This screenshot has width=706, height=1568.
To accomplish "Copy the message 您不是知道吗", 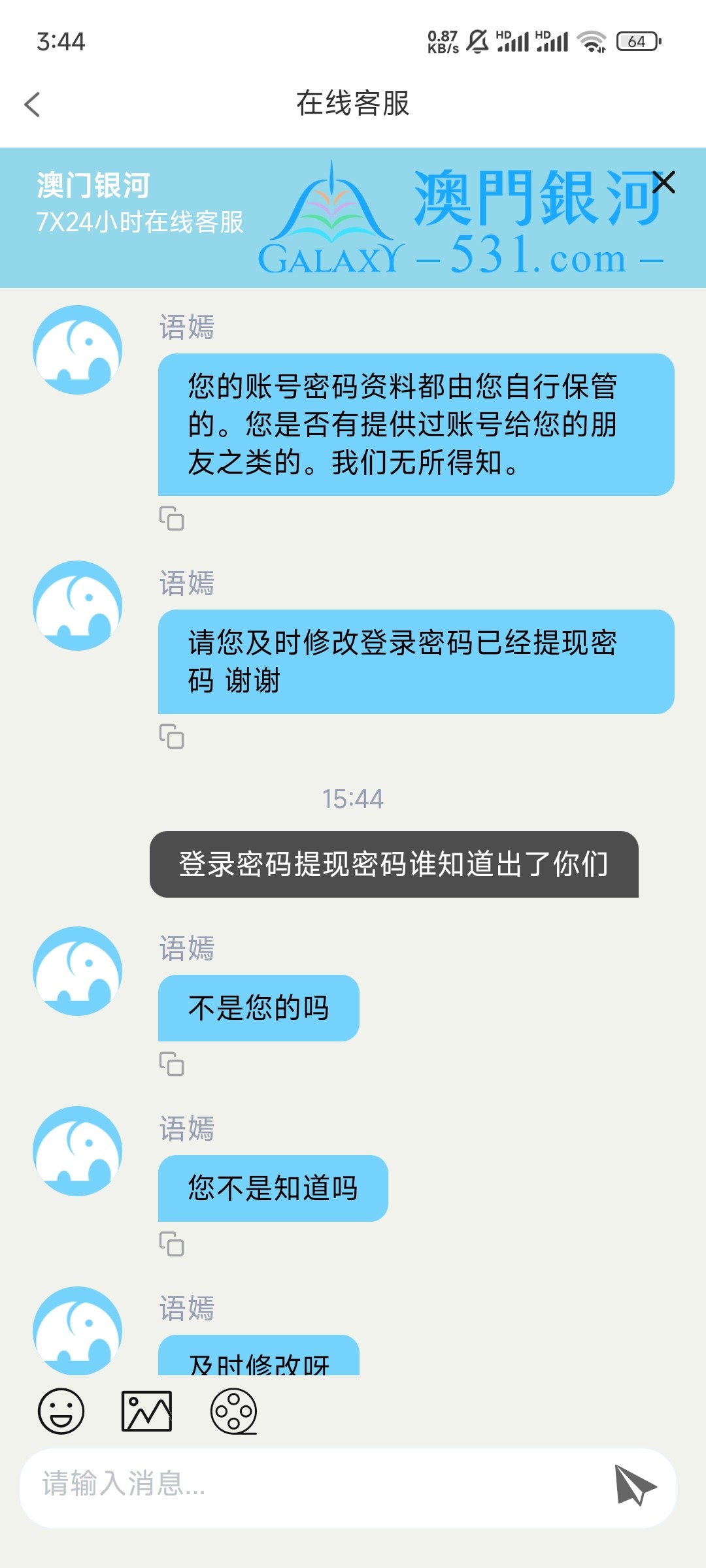I will pos(171,1244).
